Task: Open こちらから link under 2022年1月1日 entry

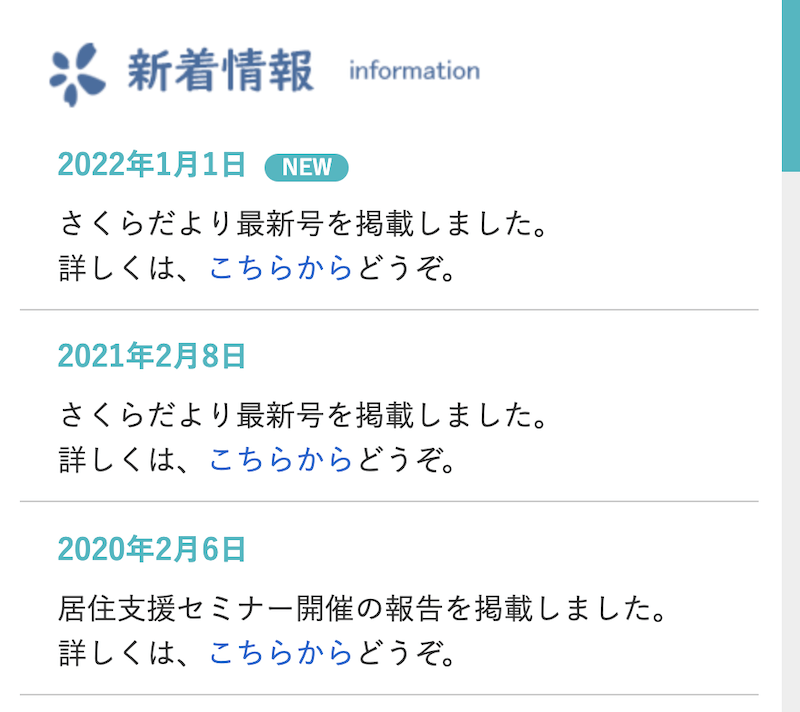Action: click(x=280, y=269)
